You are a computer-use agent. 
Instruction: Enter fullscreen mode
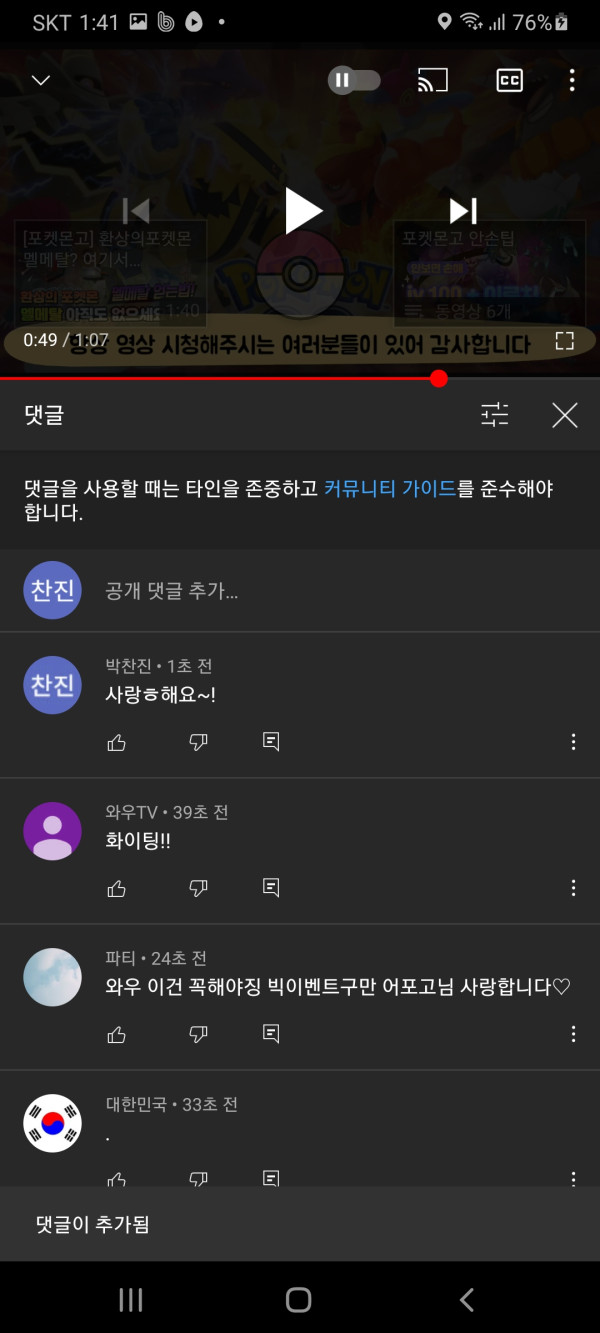(565, 341)
